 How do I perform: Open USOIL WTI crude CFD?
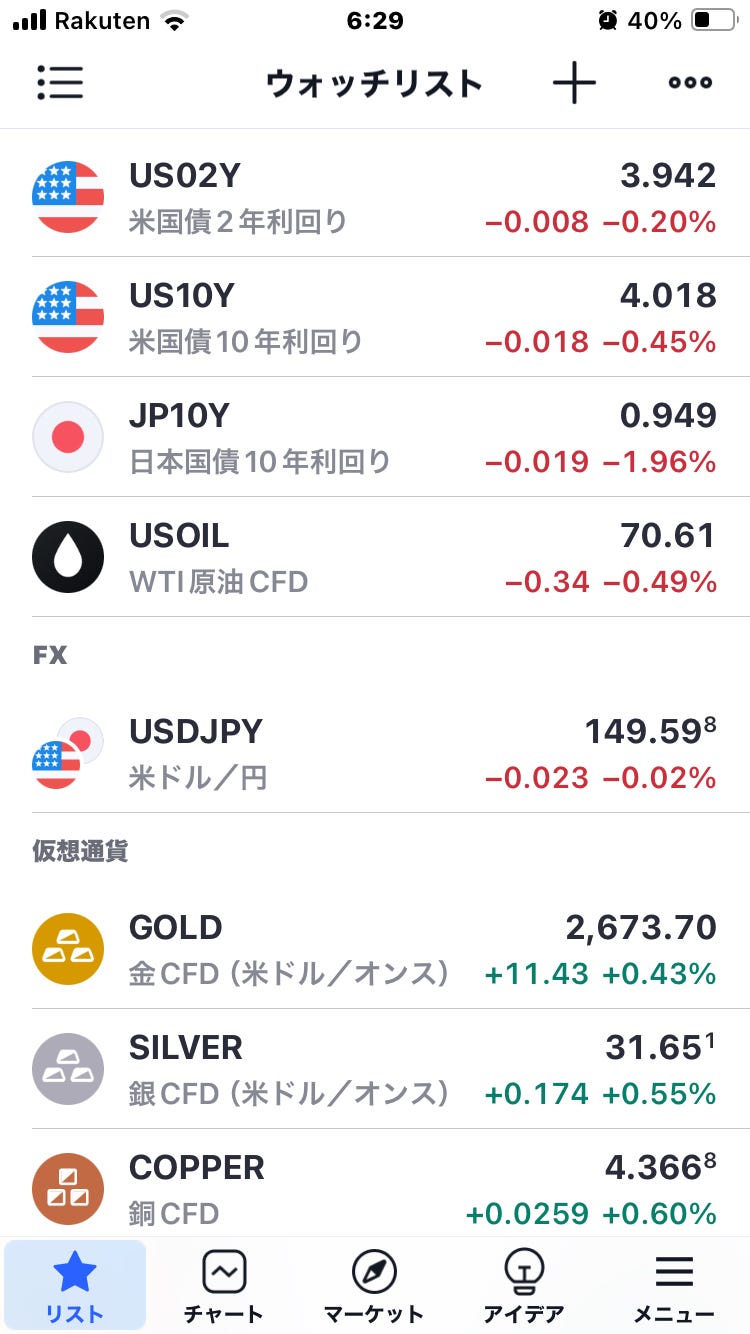click(375, 557)
